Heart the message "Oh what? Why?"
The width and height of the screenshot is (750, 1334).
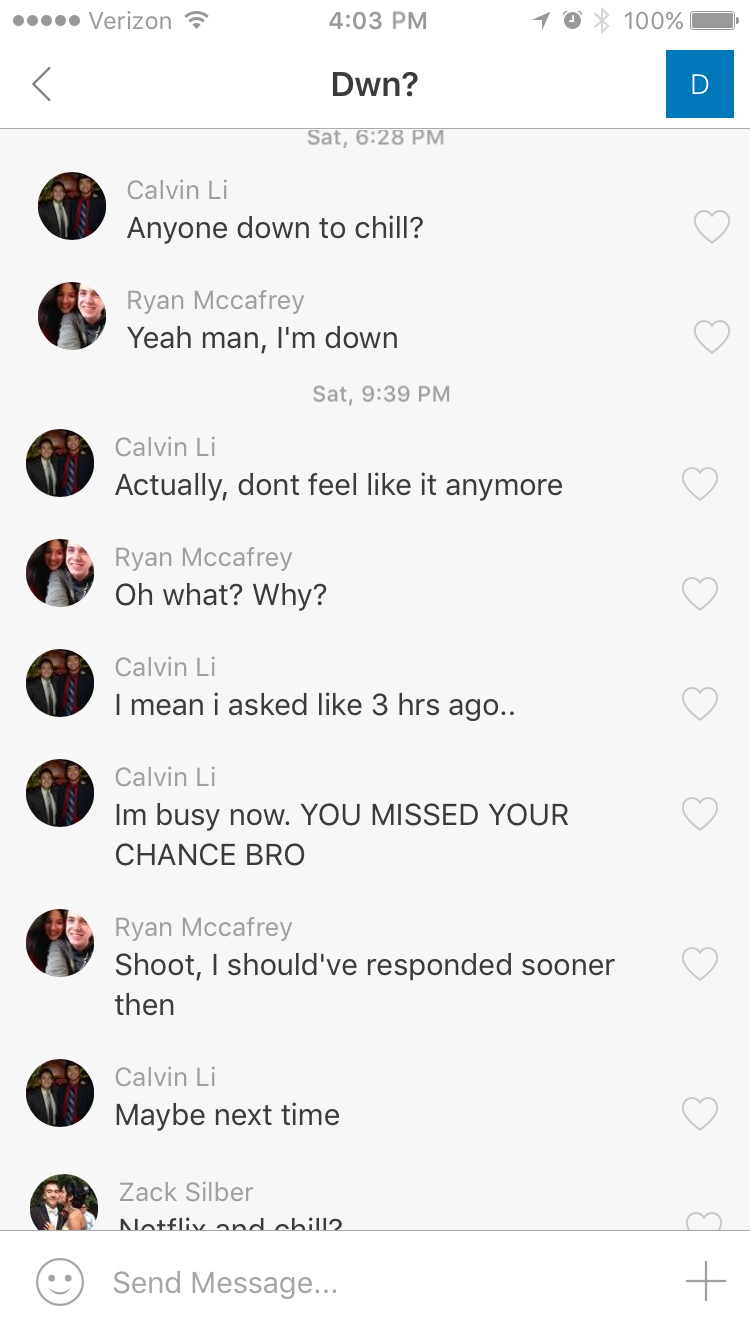click(x=700, y=594)
